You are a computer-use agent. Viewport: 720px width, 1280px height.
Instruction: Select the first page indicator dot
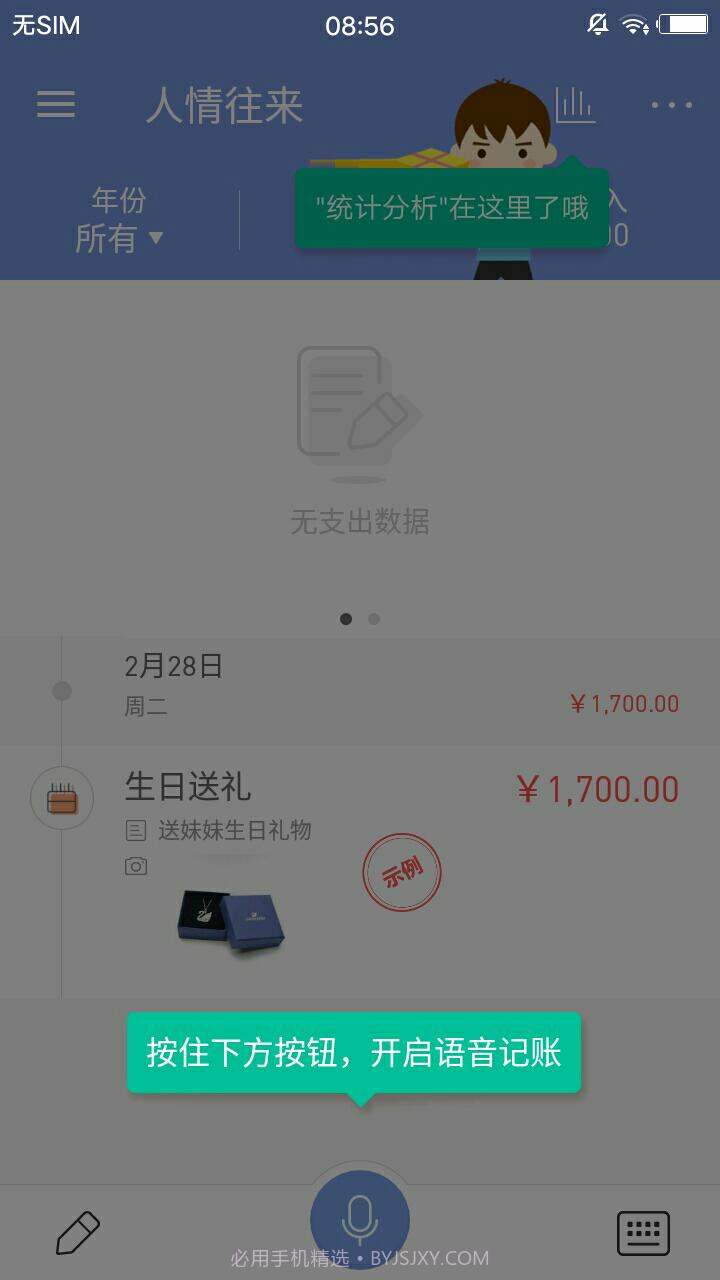point(346,619)
